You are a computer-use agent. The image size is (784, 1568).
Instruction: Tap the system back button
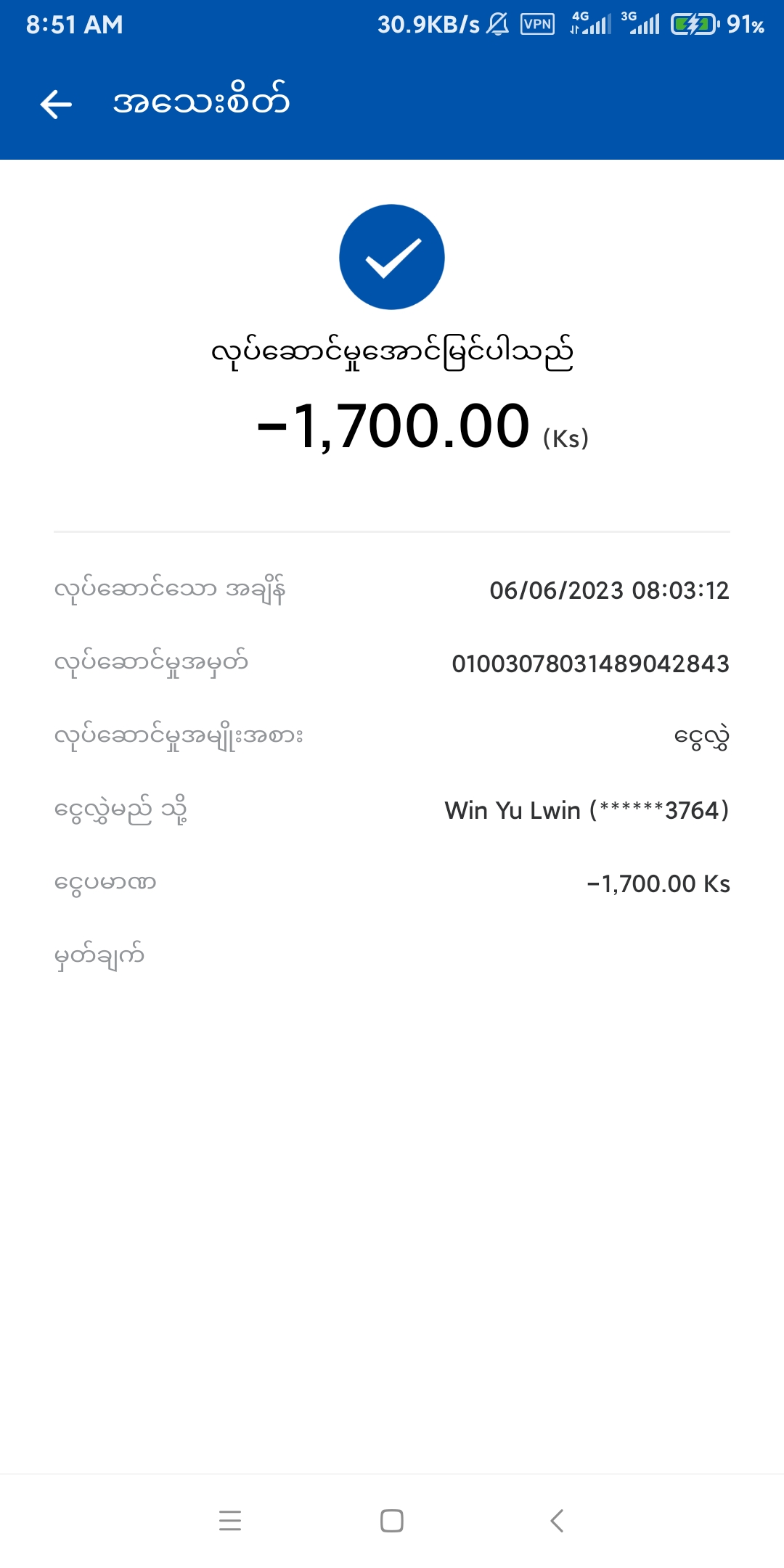[x=557, y=1520]
